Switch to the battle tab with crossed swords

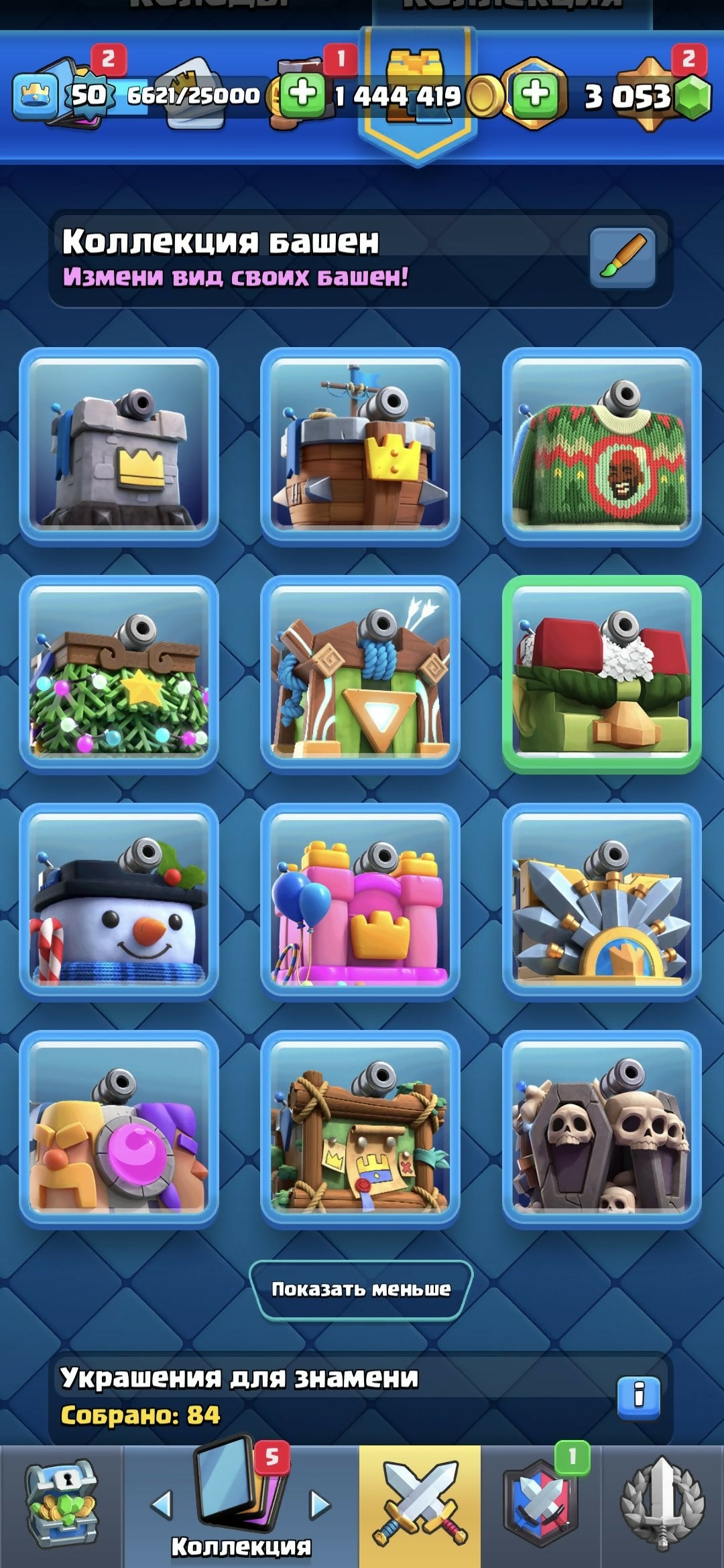pyautogui.click(x=420, y=1505)
